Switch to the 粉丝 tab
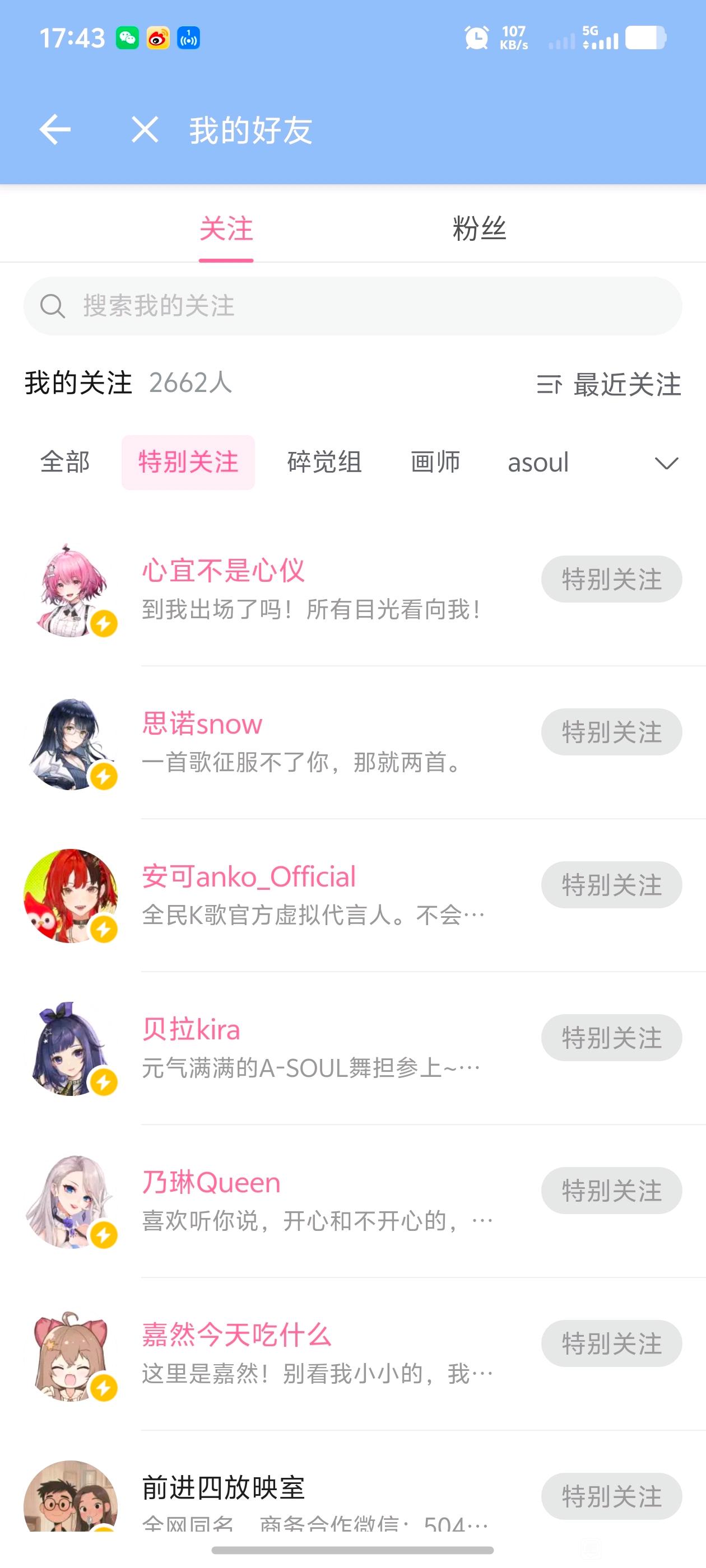This screenshot has height=1568, width=706. 479,229
